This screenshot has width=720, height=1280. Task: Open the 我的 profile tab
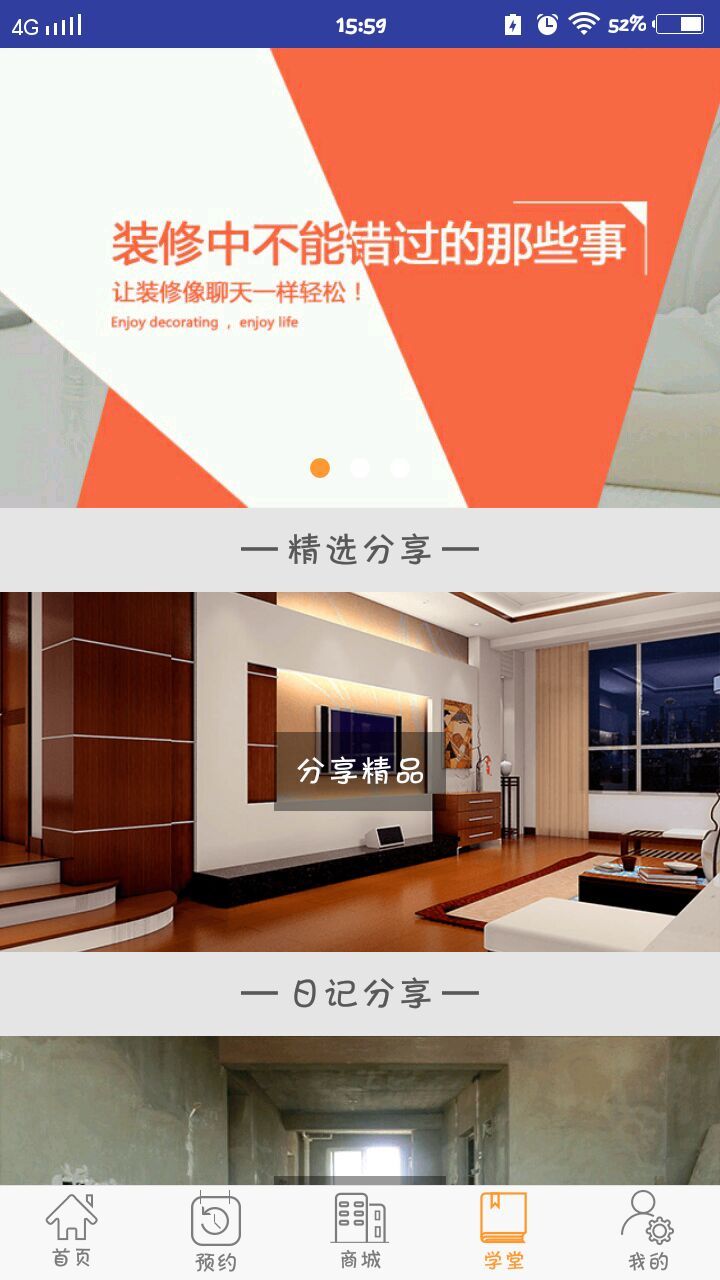click(648, 1232)
